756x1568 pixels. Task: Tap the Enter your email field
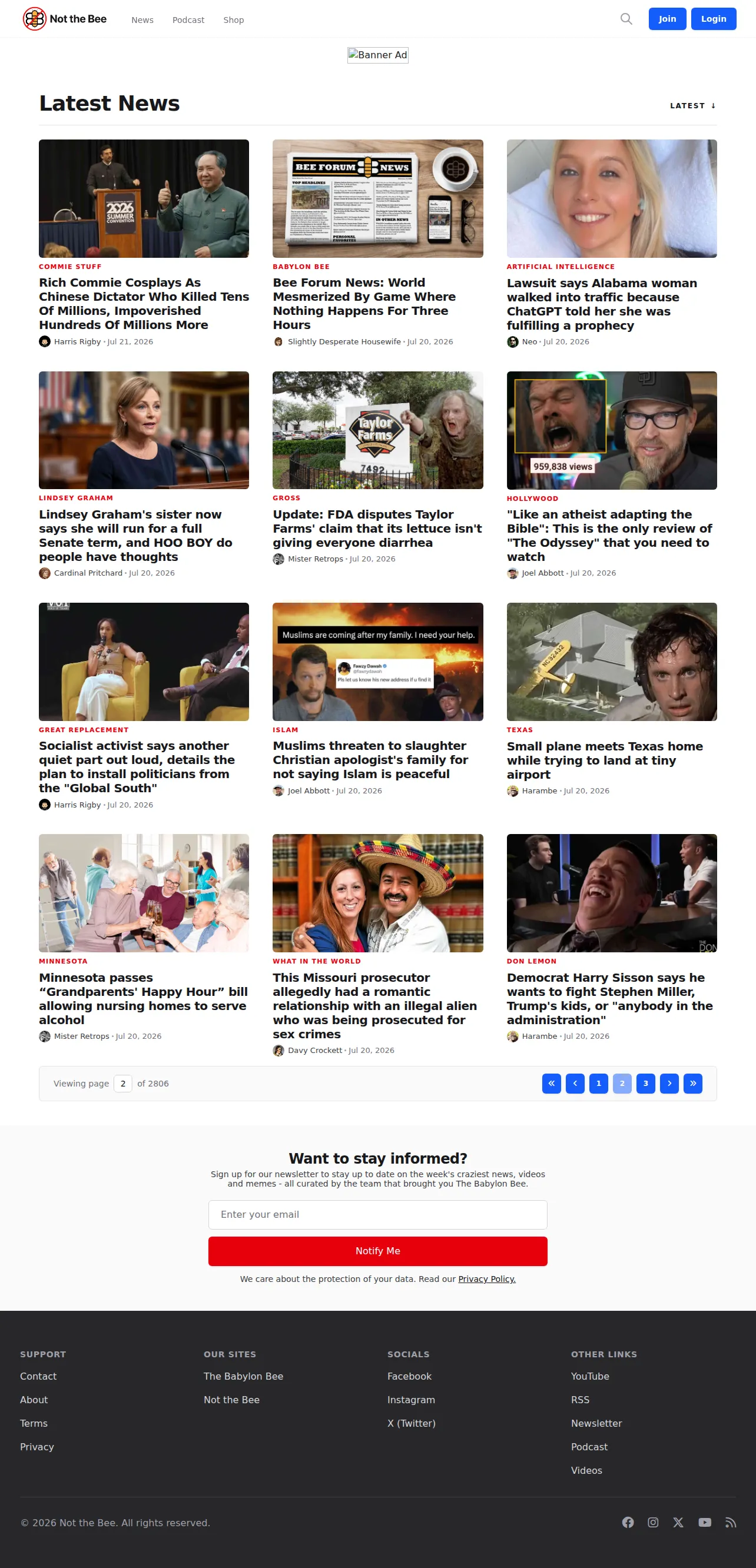(x=377, y=1214)
